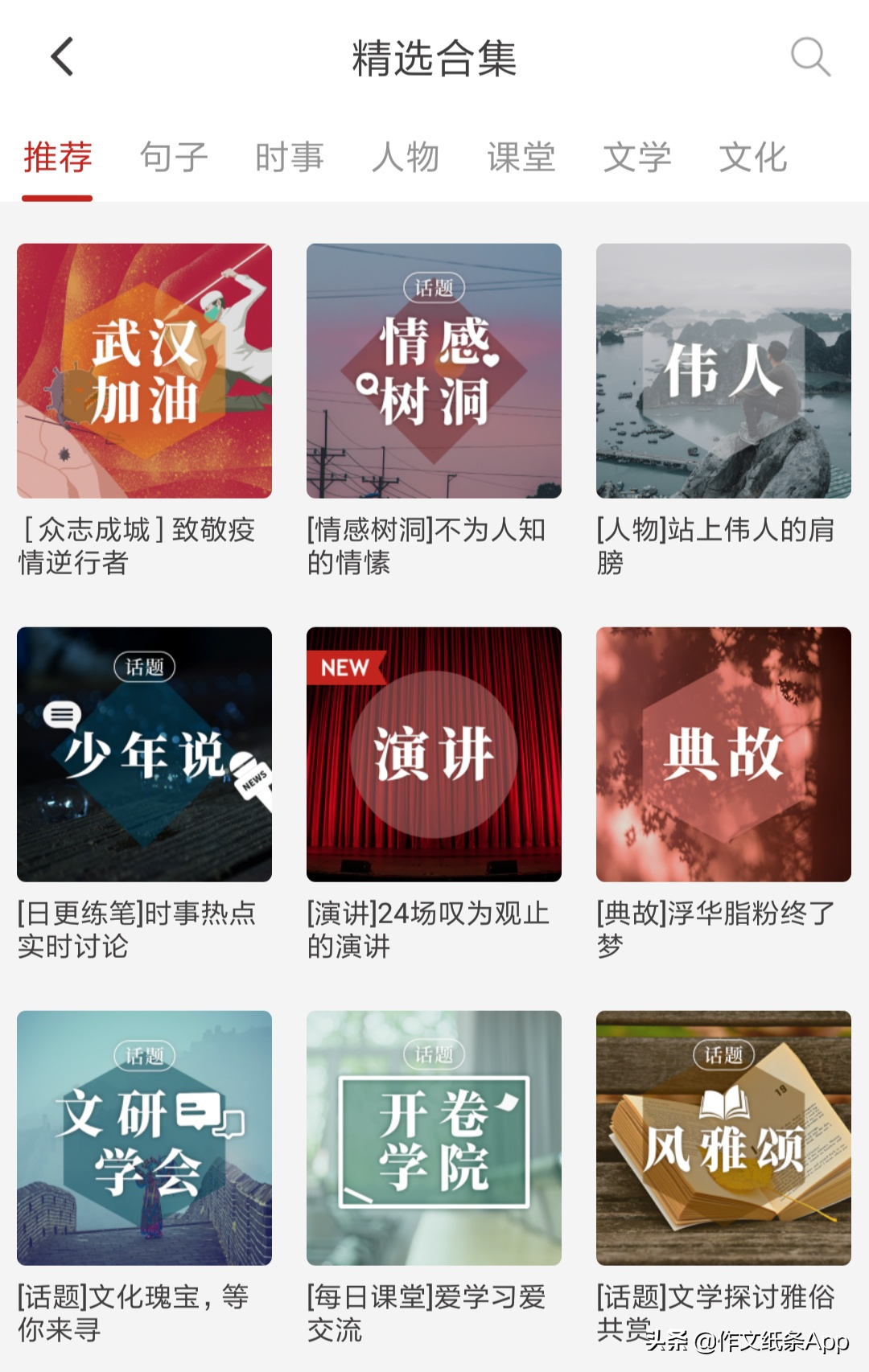Switch to the 课堂 tab
Viewport: 869px width, 1372px height.
click(x=521, y=157)
